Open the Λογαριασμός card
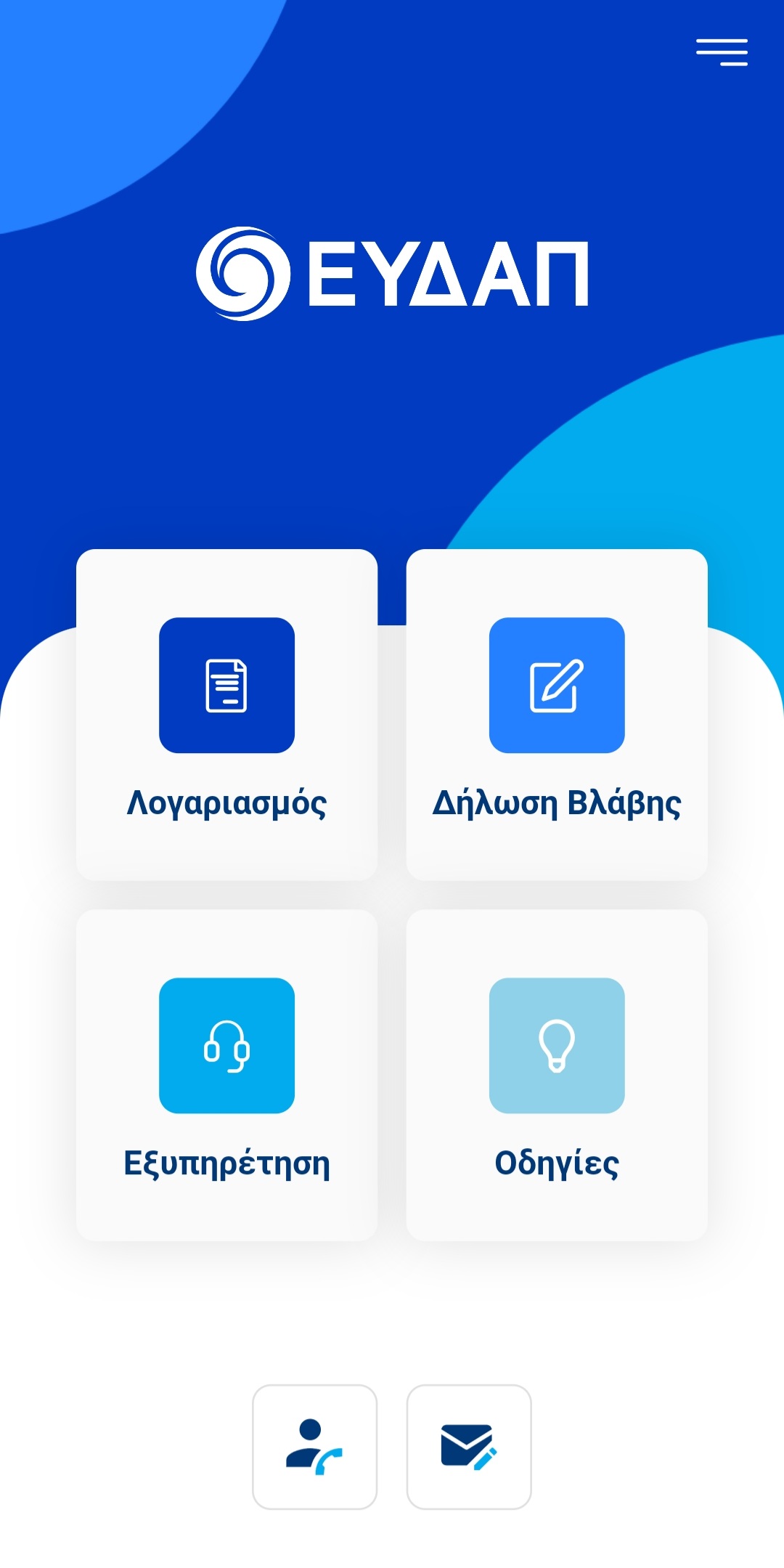 pyautogui.click(x=226, y=715)
